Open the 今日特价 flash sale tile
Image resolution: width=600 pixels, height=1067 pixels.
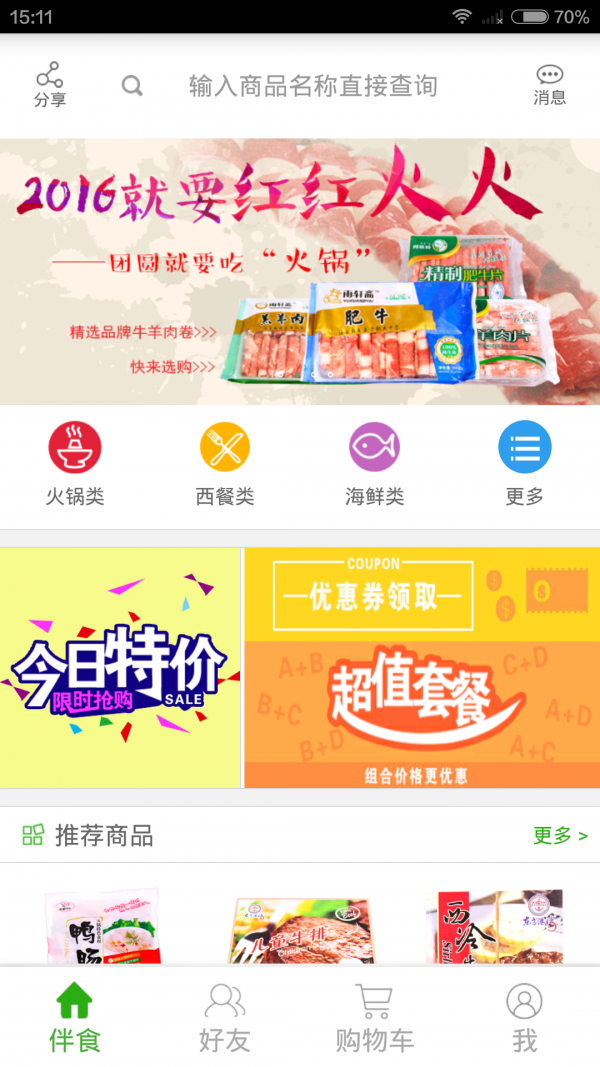(120, 667)
